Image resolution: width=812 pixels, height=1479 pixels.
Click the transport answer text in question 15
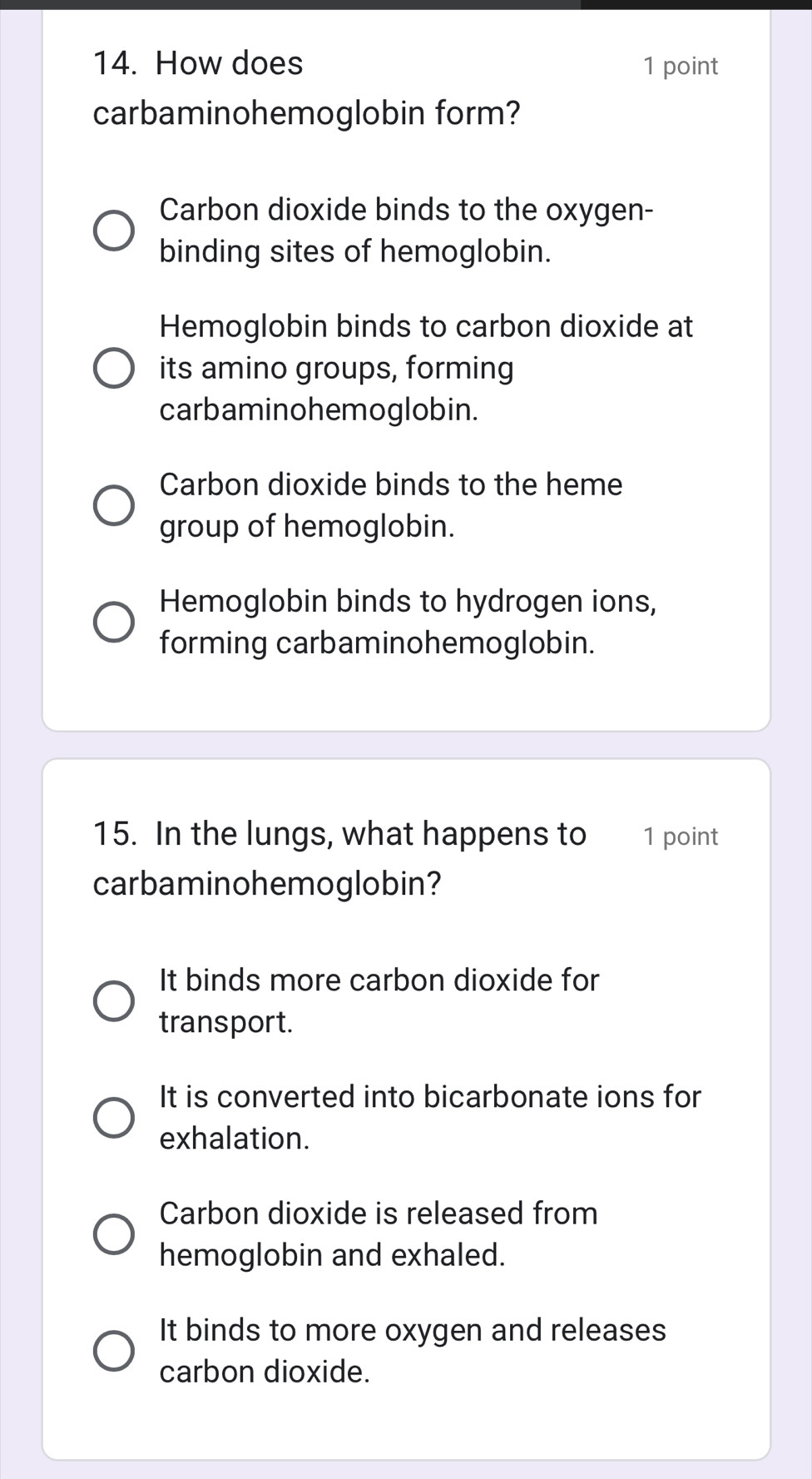[x=377, y=999]
